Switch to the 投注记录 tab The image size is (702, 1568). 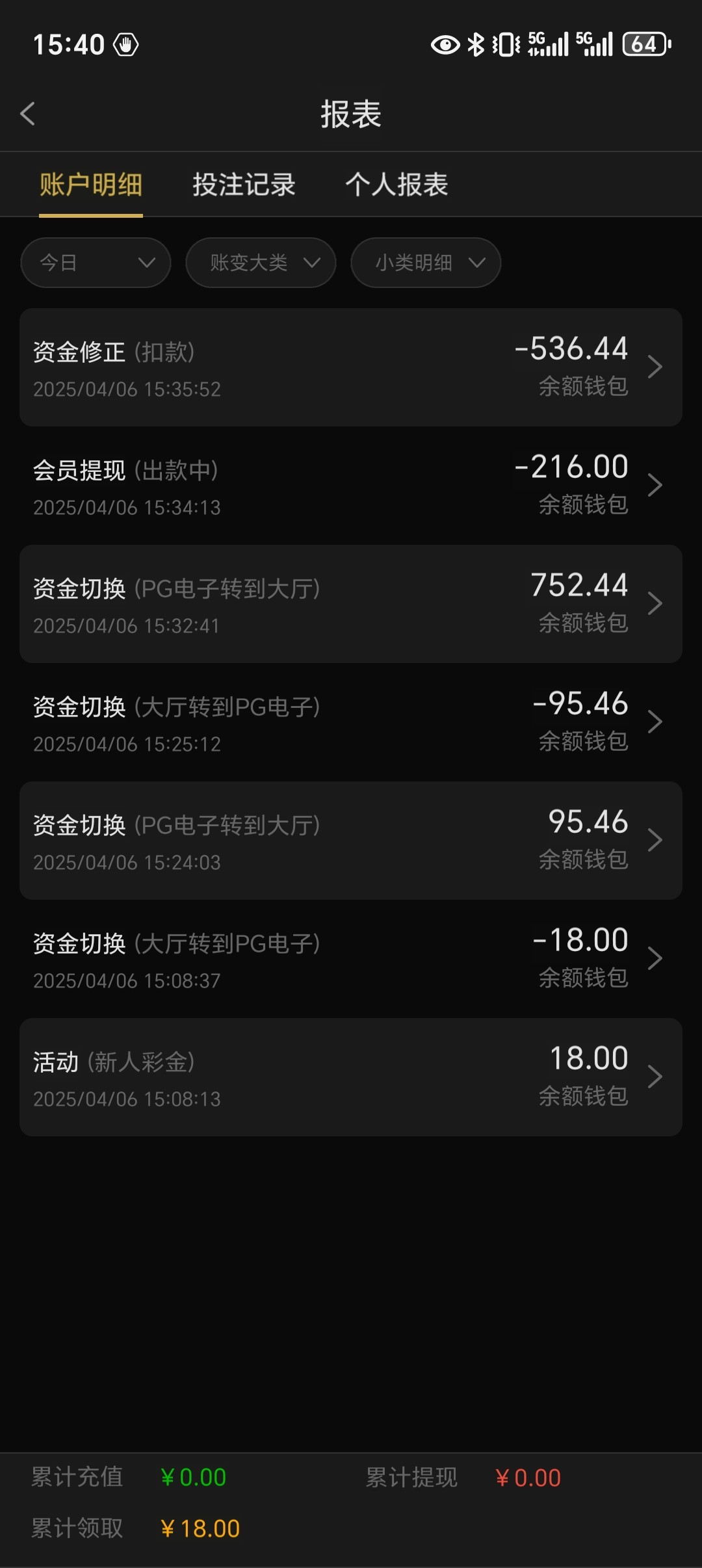click(x=244, y=185)
